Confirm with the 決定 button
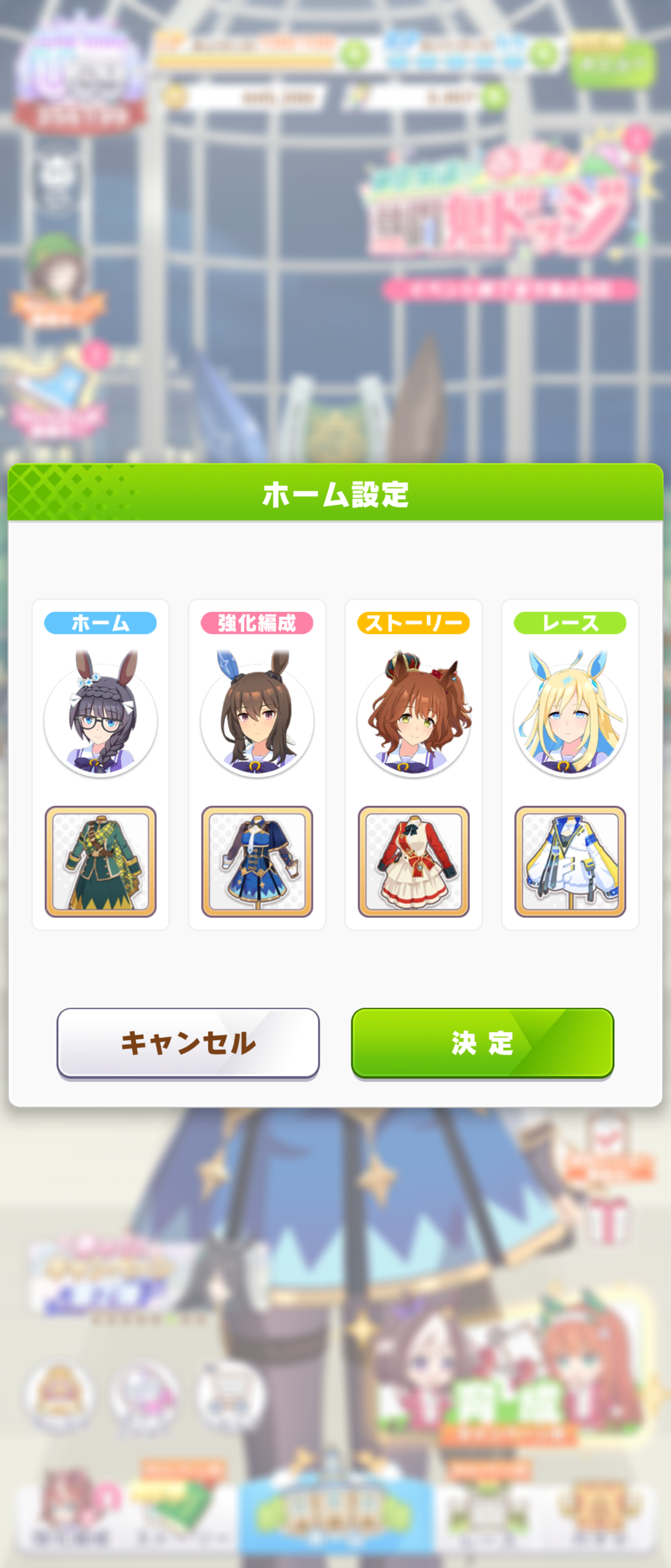This screenshot has height=1568, width=671. pyautogui.click(x=482, y=1043)
